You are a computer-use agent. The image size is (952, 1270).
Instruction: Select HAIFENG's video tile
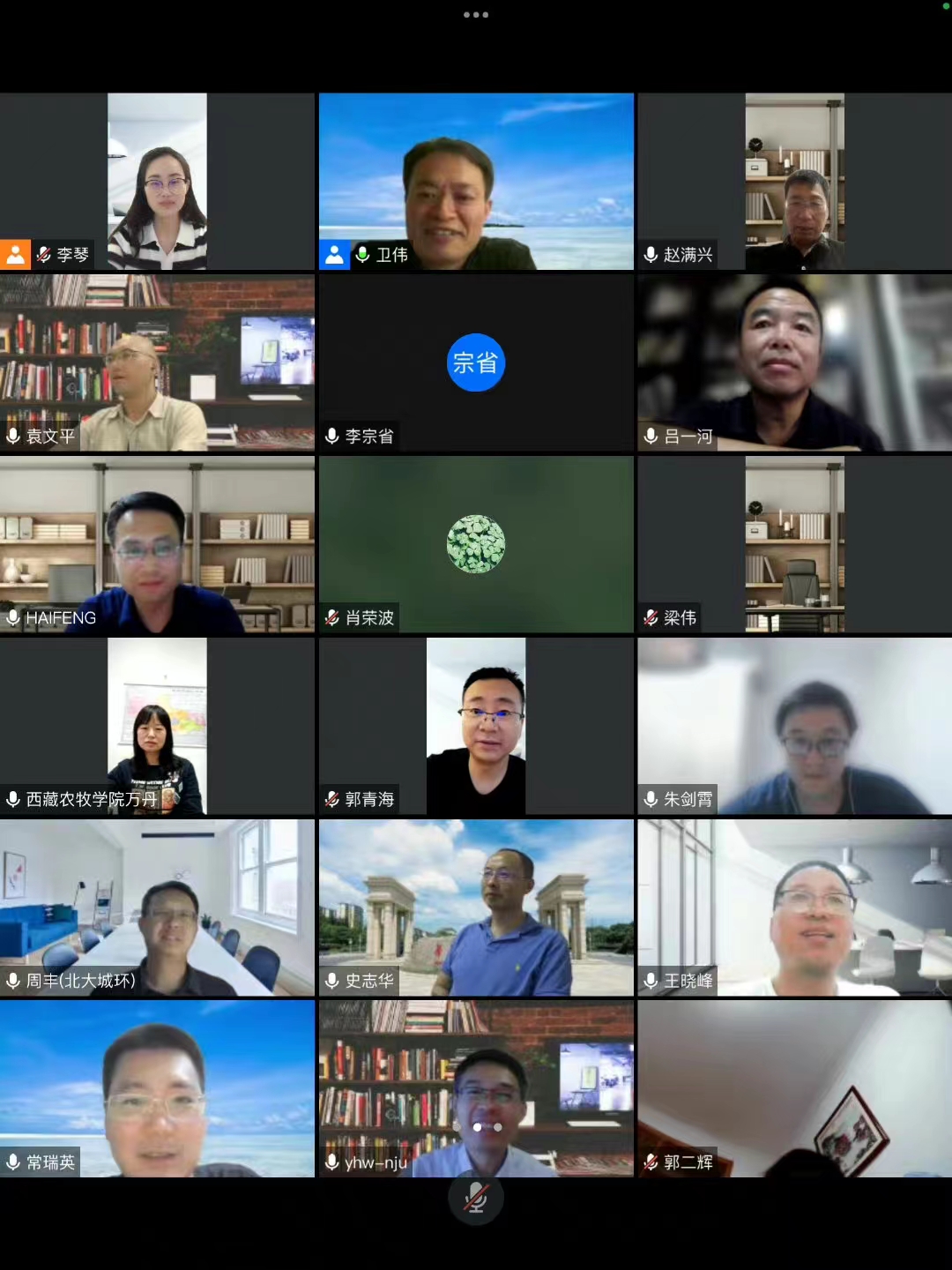click(157, 544)
